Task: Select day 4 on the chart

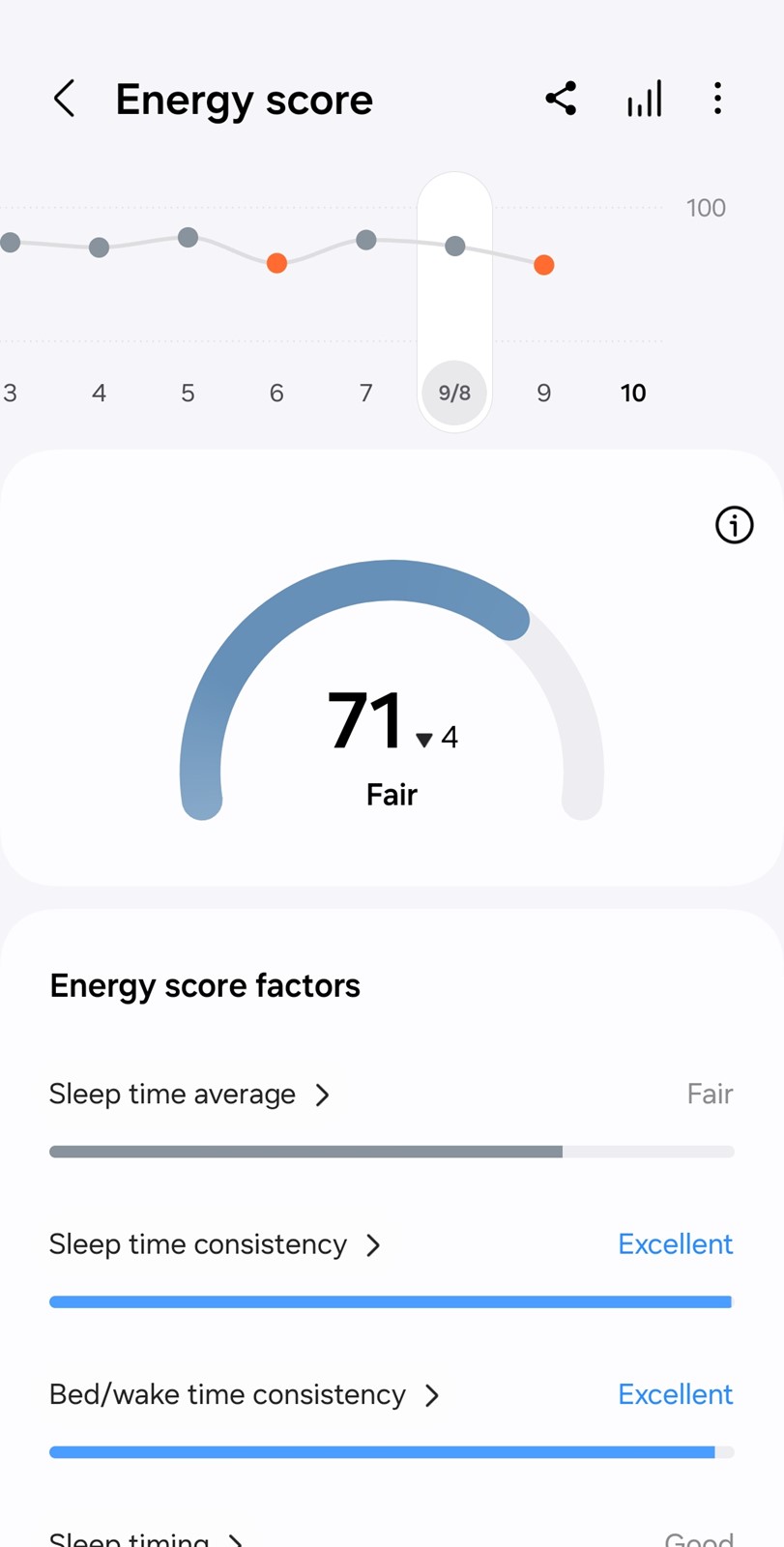Action: (x=99, y=393)
